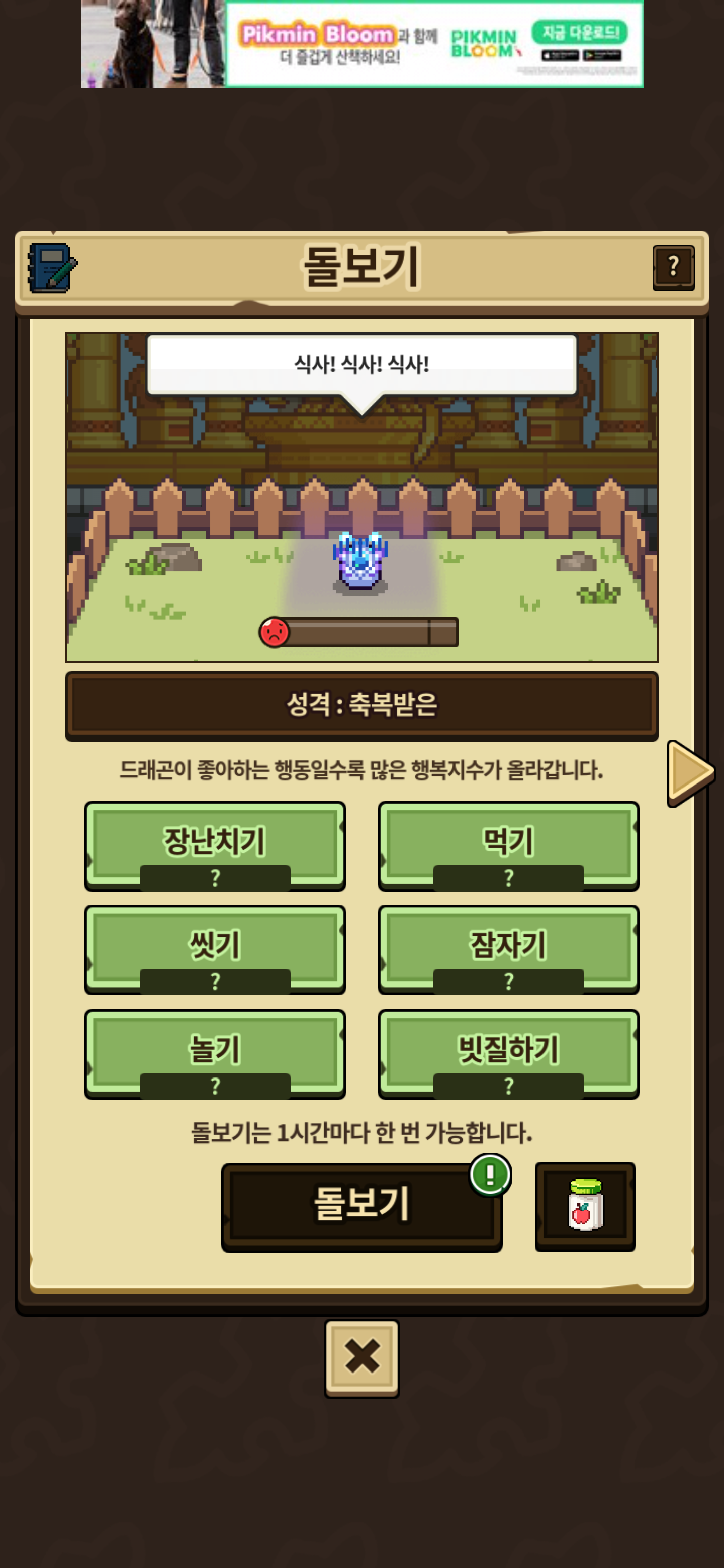Image resolution: width=724 pixels, height=1568 pixels.
Task: Pick the 빗질하기 care action
Action: tap(508, 1053)
